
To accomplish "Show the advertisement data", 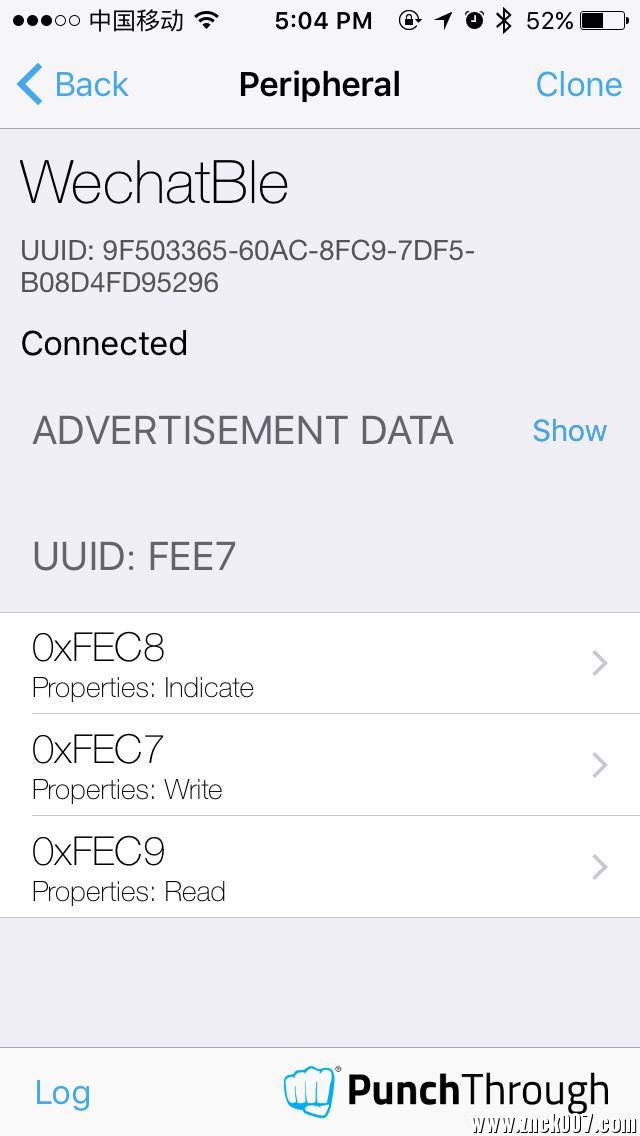I will pyautogui.click(x=569, y=430).
